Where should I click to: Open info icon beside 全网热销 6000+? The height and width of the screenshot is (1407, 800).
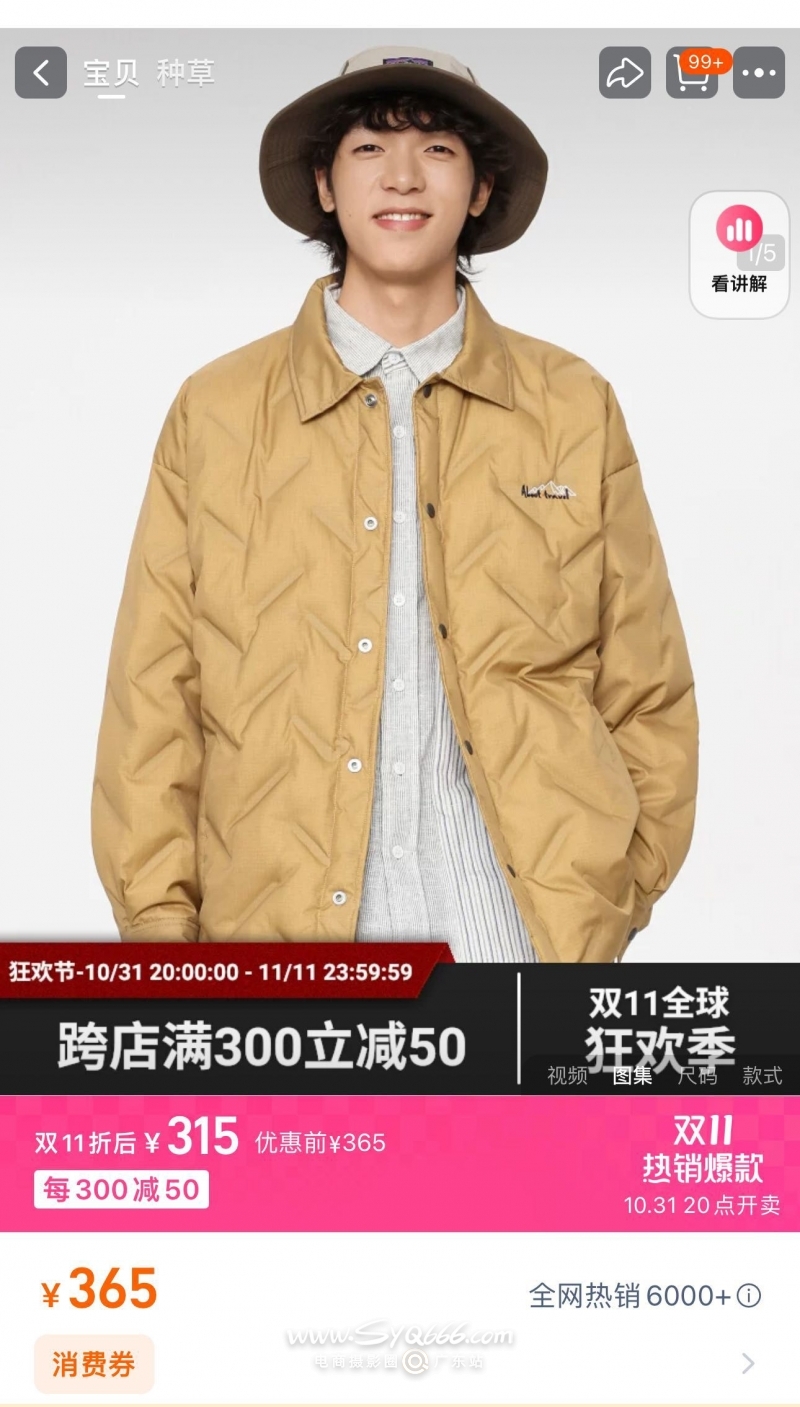point(748,1297)
